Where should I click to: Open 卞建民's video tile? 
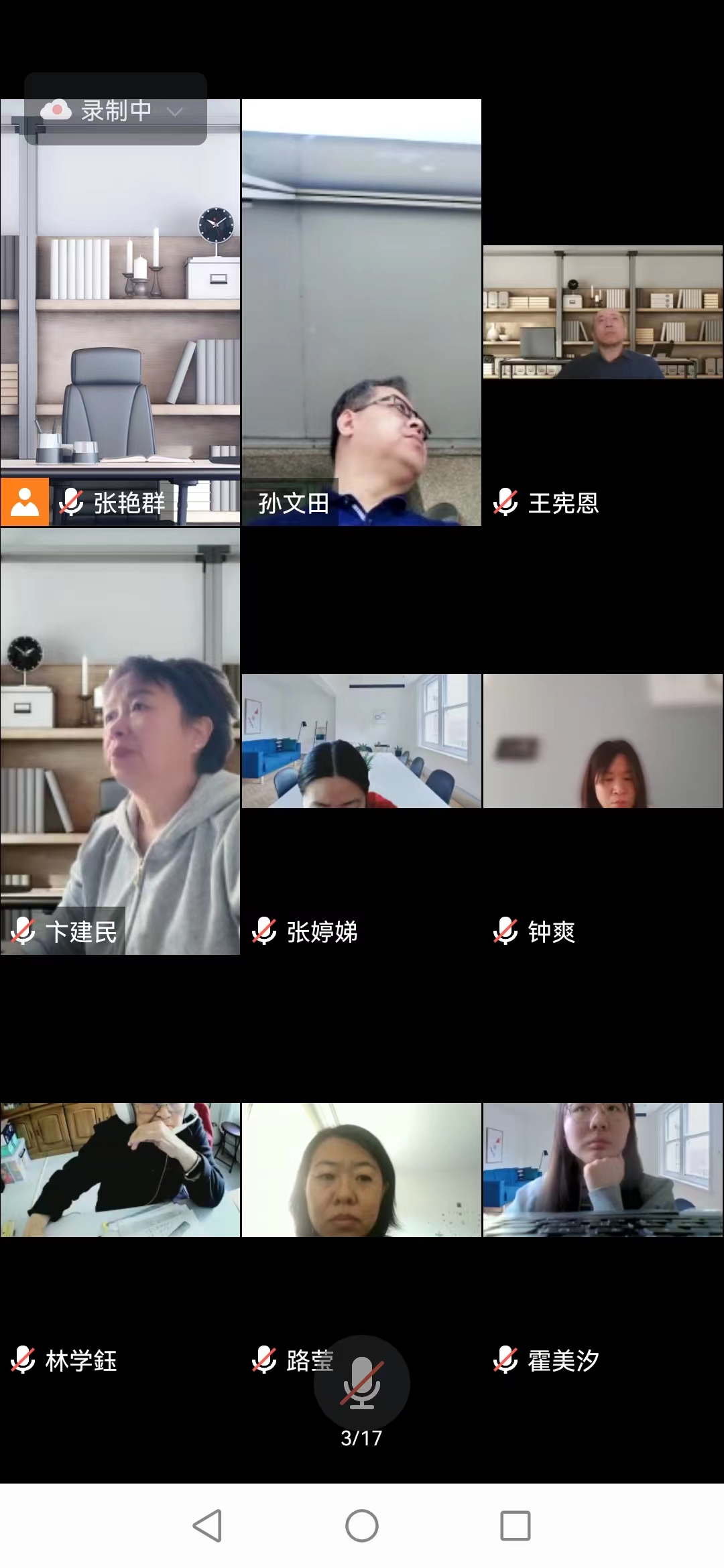121,741
